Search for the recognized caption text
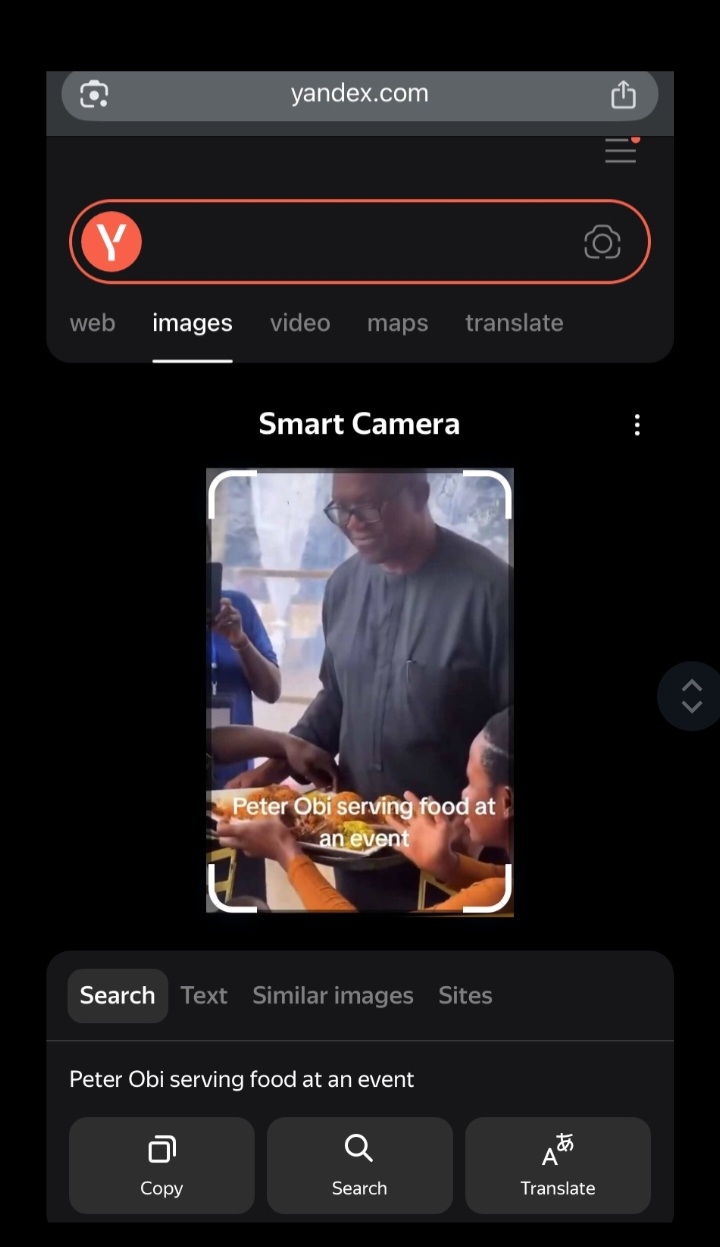Screen dimensions: 720x1247 tap(359, 1165)
